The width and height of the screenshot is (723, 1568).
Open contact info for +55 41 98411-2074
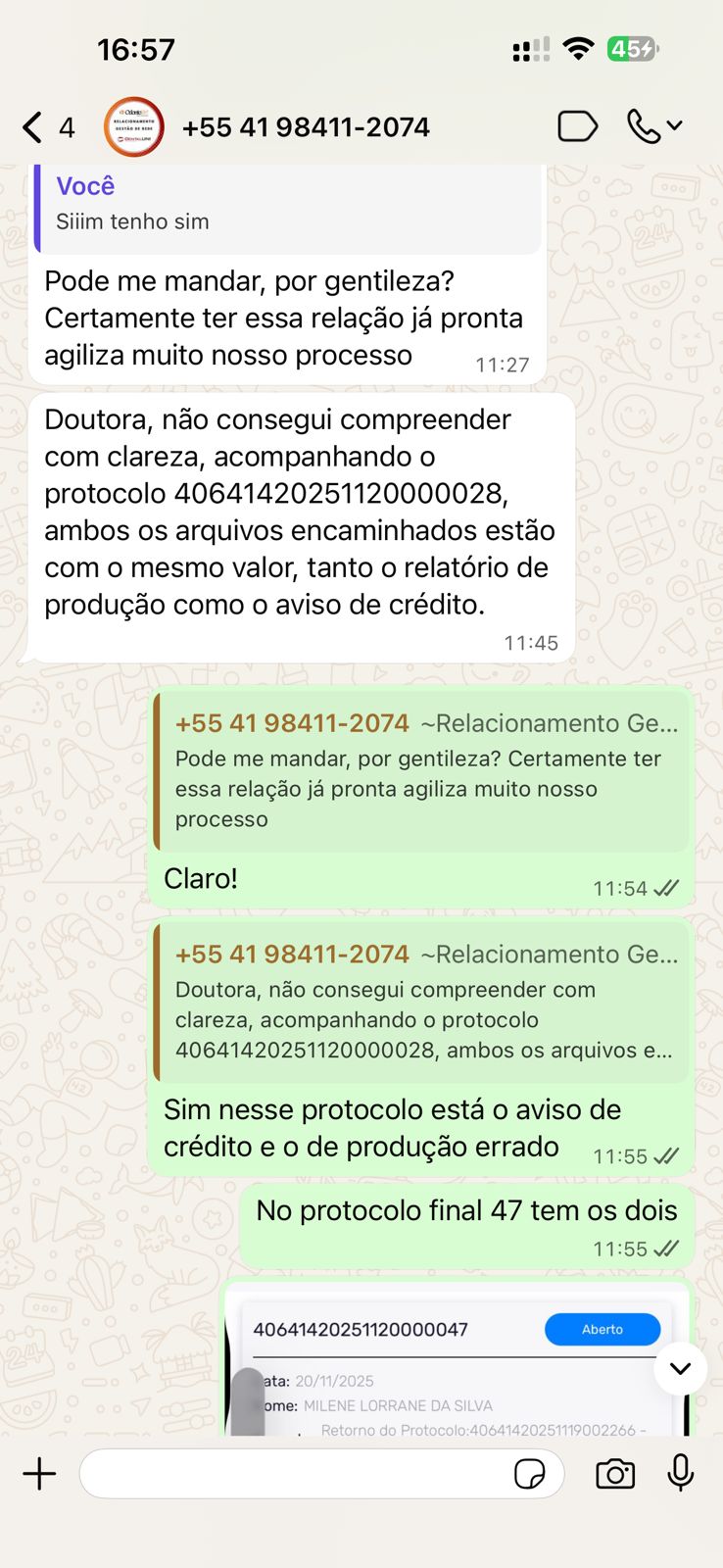point(305,127)
